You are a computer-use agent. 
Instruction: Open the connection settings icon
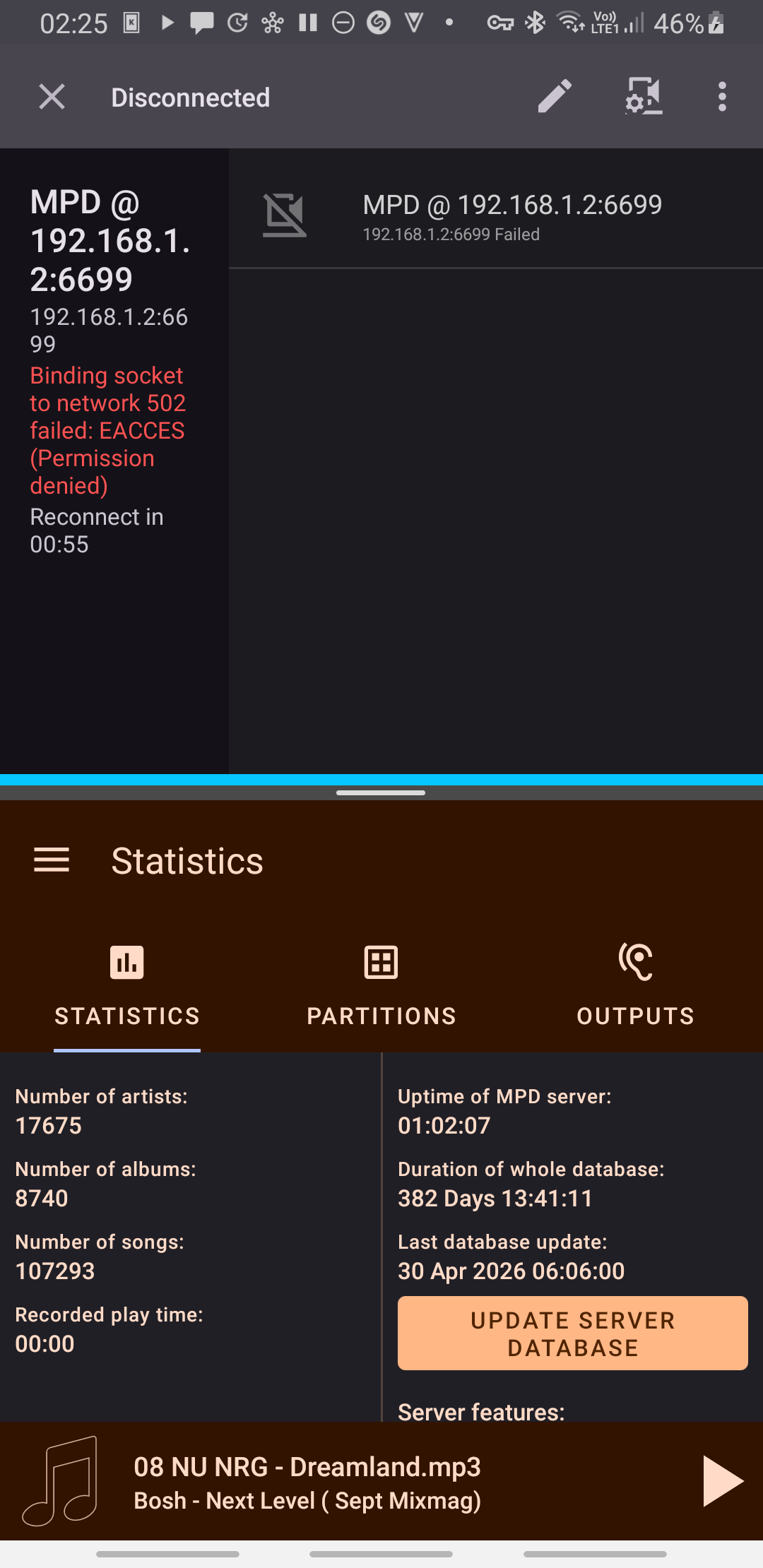click(x=644, y=97)
